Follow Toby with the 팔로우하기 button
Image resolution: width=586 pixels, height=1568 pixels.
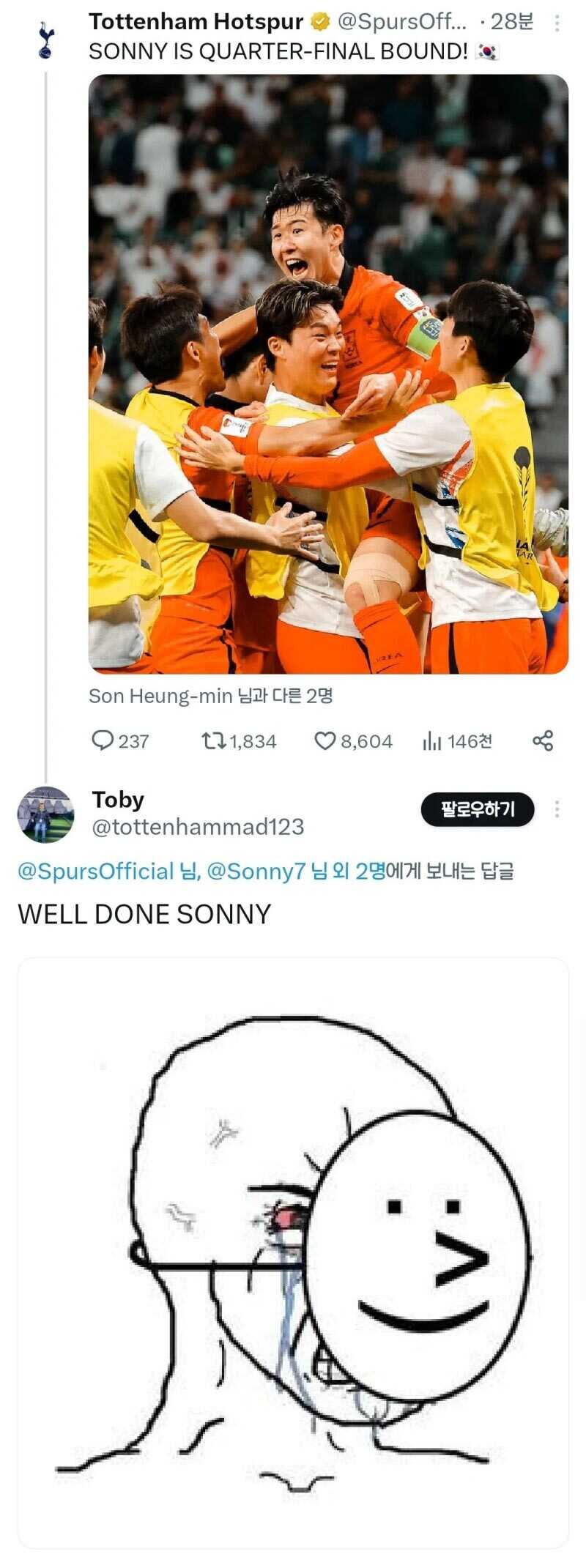click(x=477, y=809)
